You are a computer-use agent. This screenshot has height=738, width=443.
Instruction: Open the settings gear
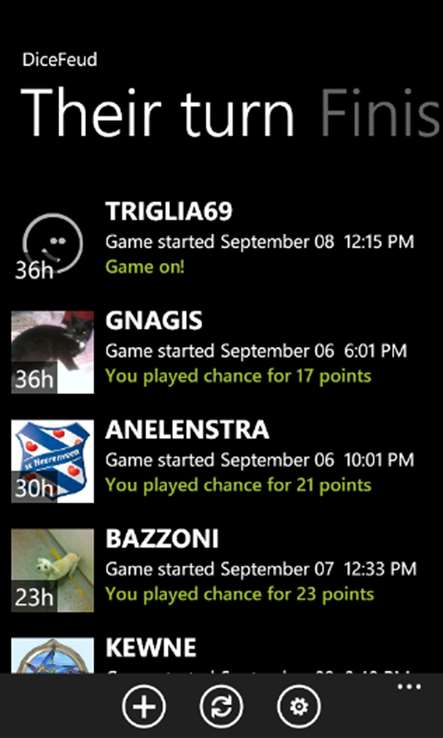coord(299,706)
